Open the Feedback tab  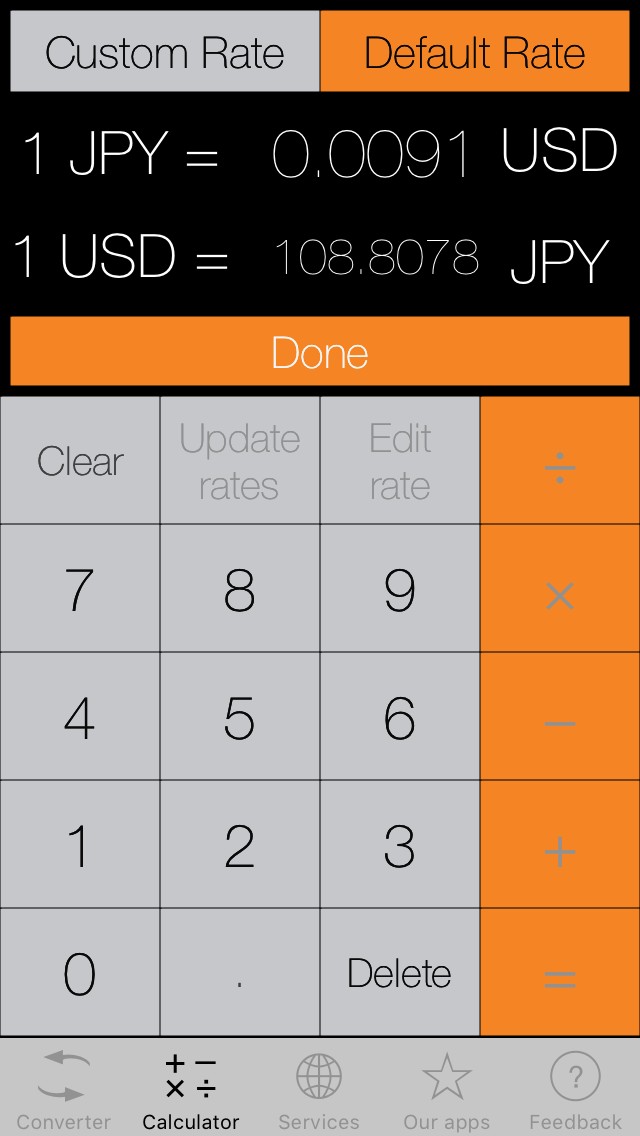click(x=575, y=1088)
